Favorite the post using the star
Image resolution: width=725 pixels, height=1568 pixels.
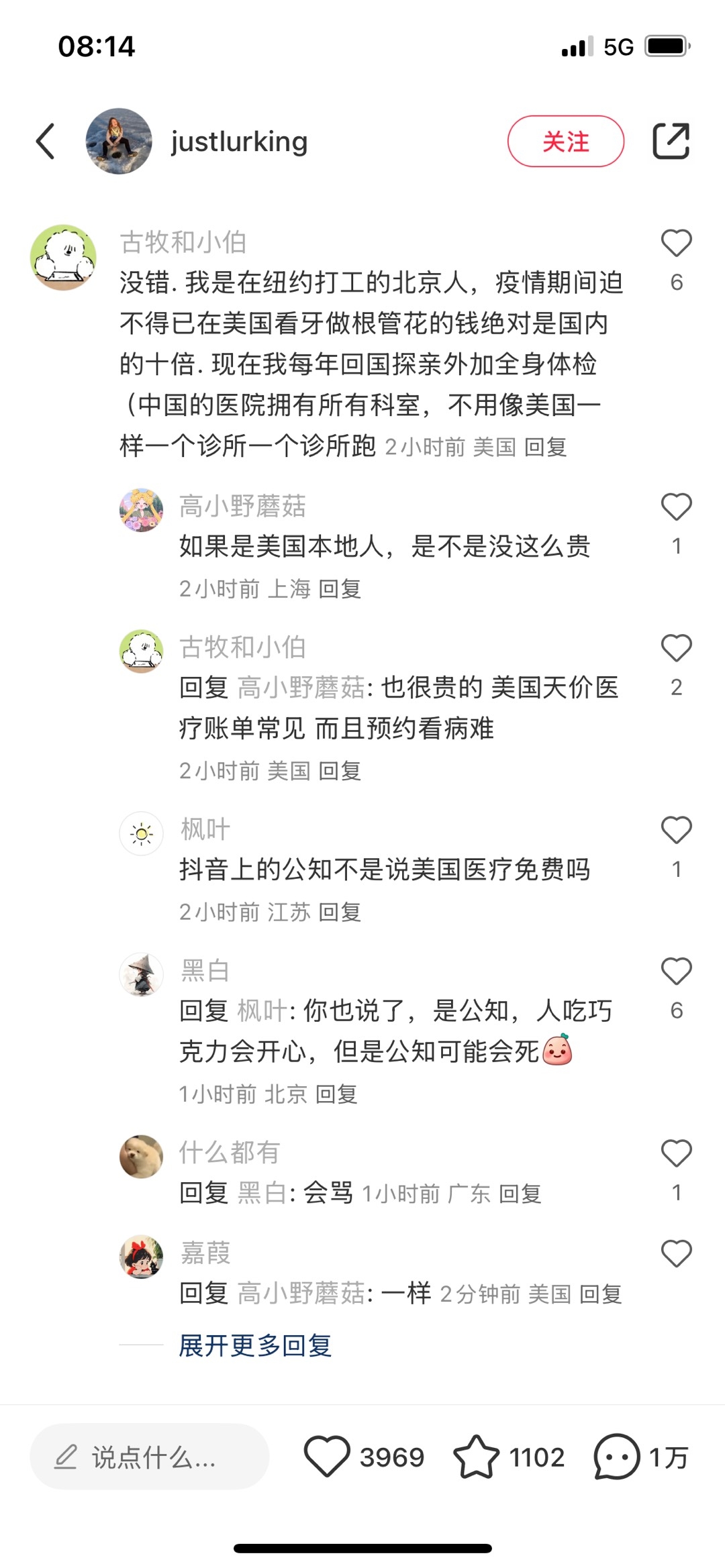(476, 1457)
